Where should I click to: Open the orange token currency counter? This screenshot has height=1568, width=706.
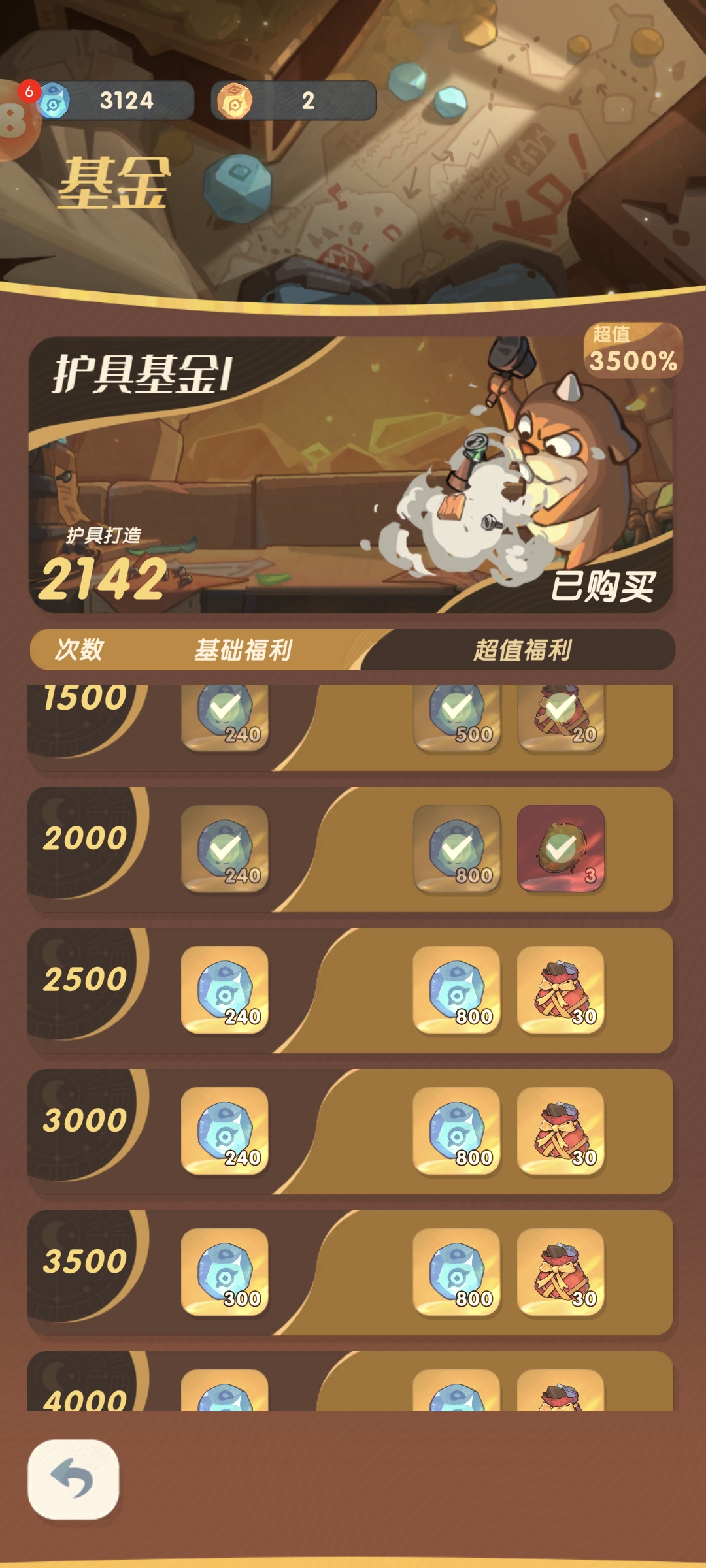click(294, 101)
